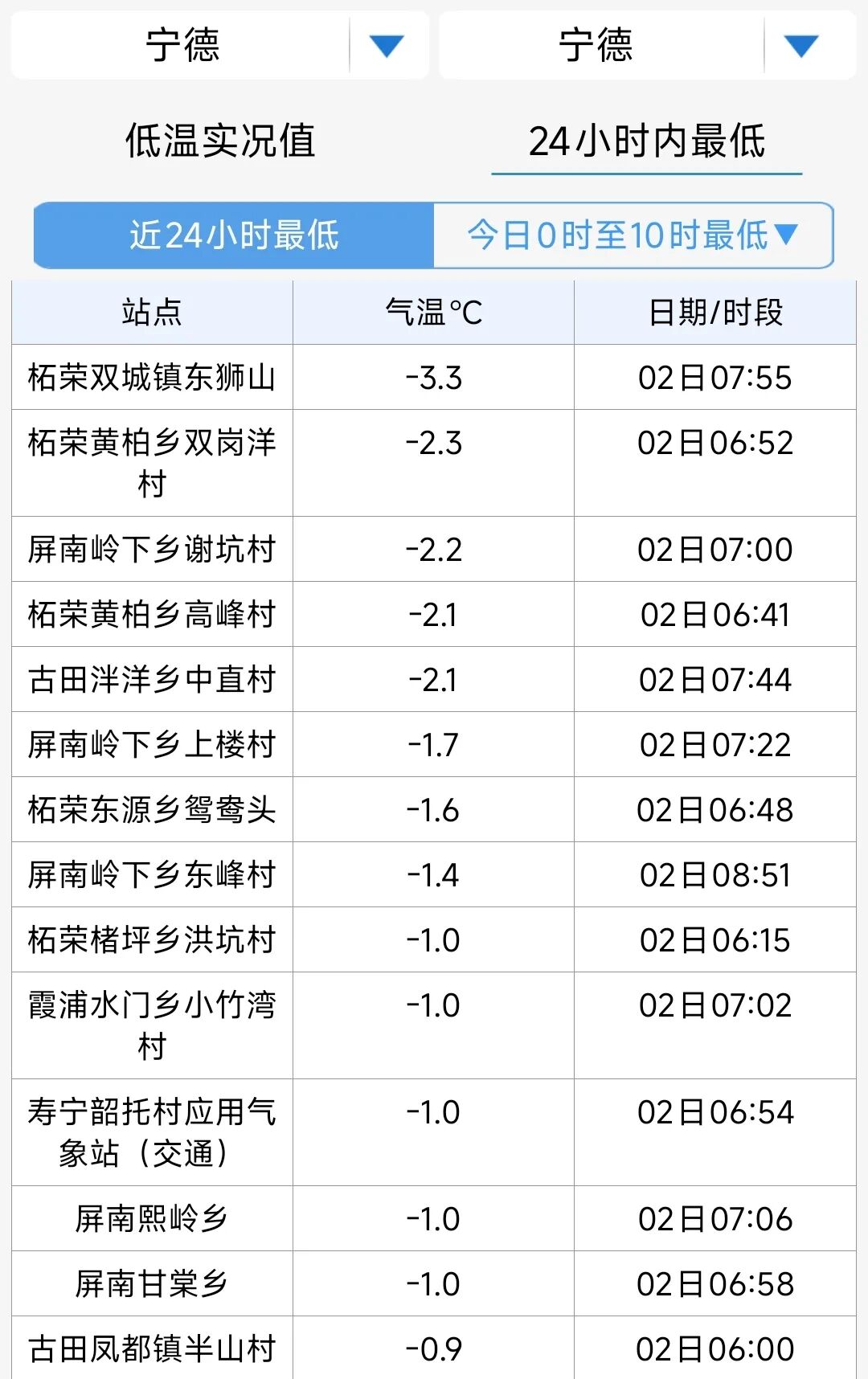Click the 站点 column header

[153, 312]
